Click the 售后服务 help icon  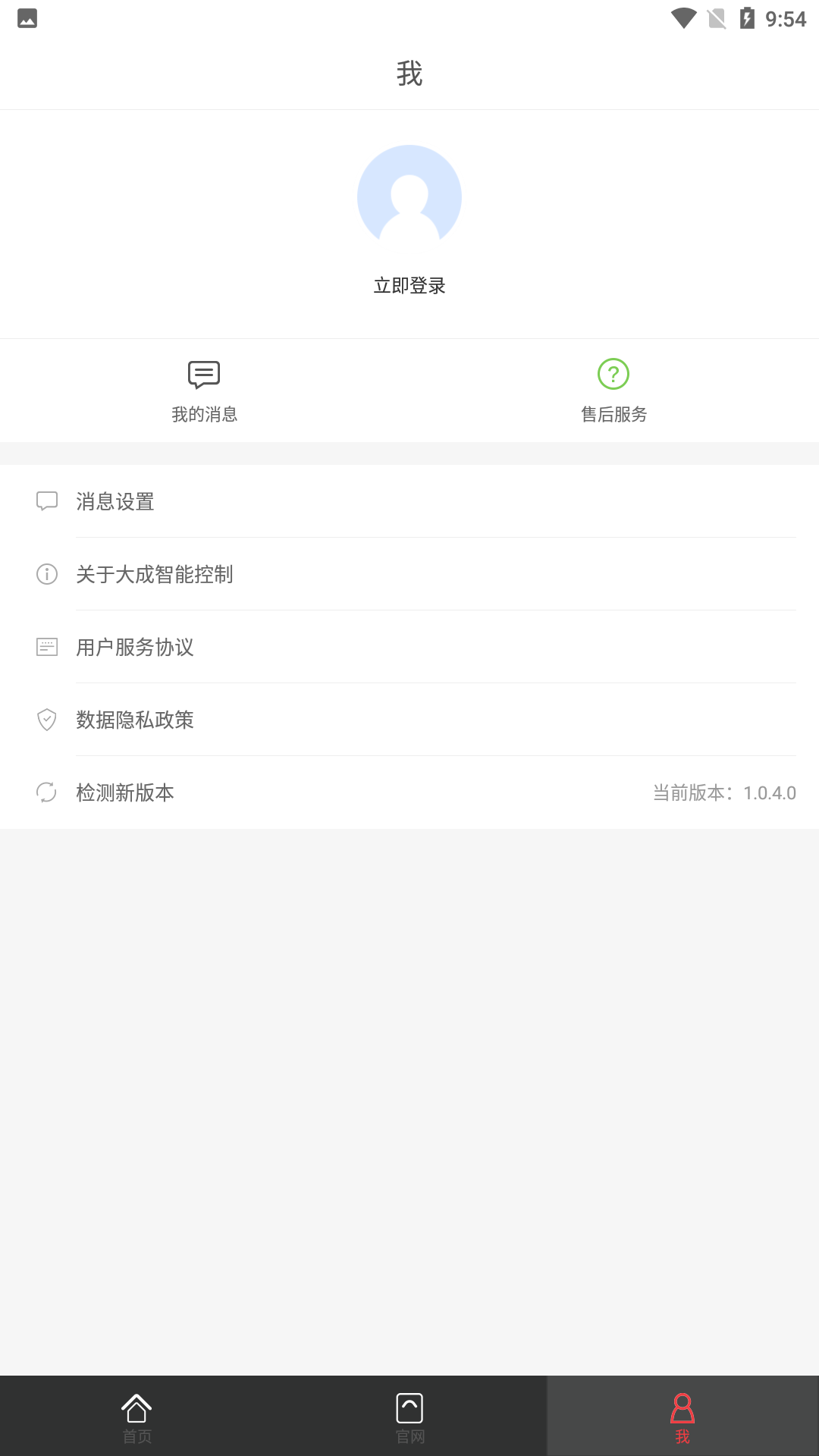[x=613, y=375]
